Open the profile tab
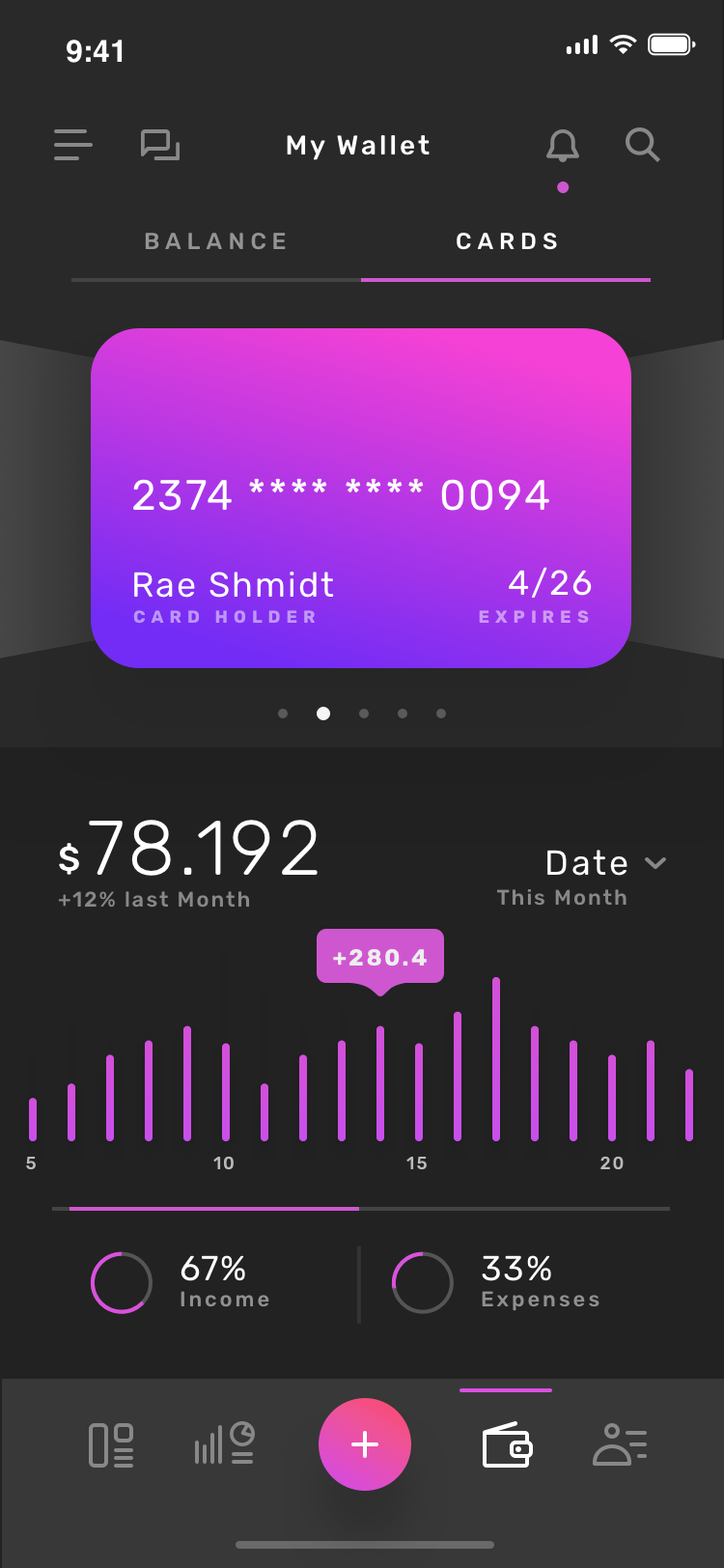The image size is (724, 1568). coord(620,1444)
